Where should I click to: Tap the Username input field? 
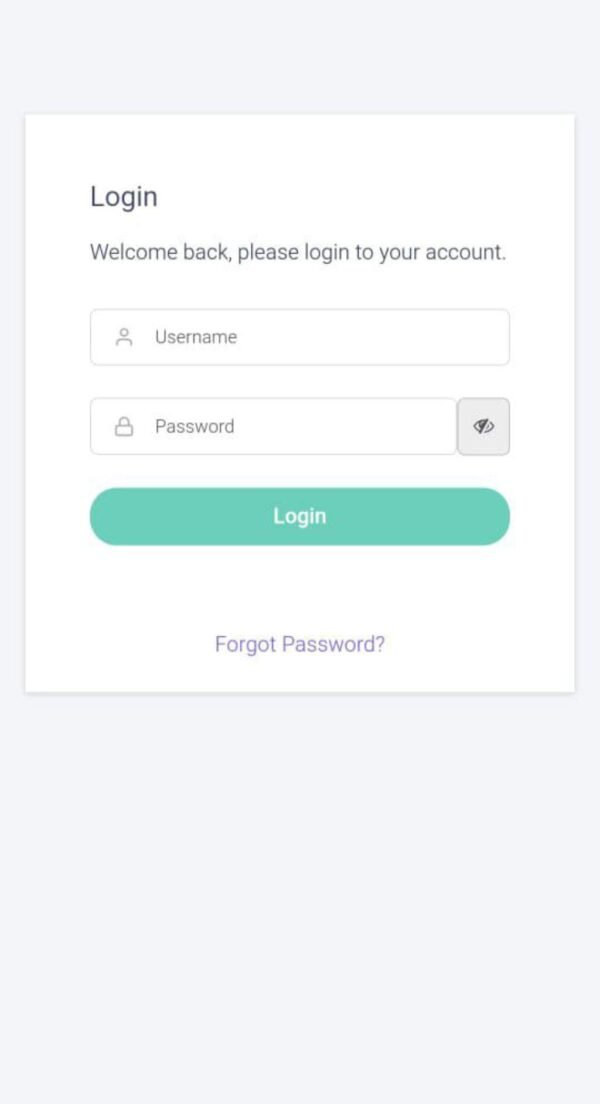[300, 337]
